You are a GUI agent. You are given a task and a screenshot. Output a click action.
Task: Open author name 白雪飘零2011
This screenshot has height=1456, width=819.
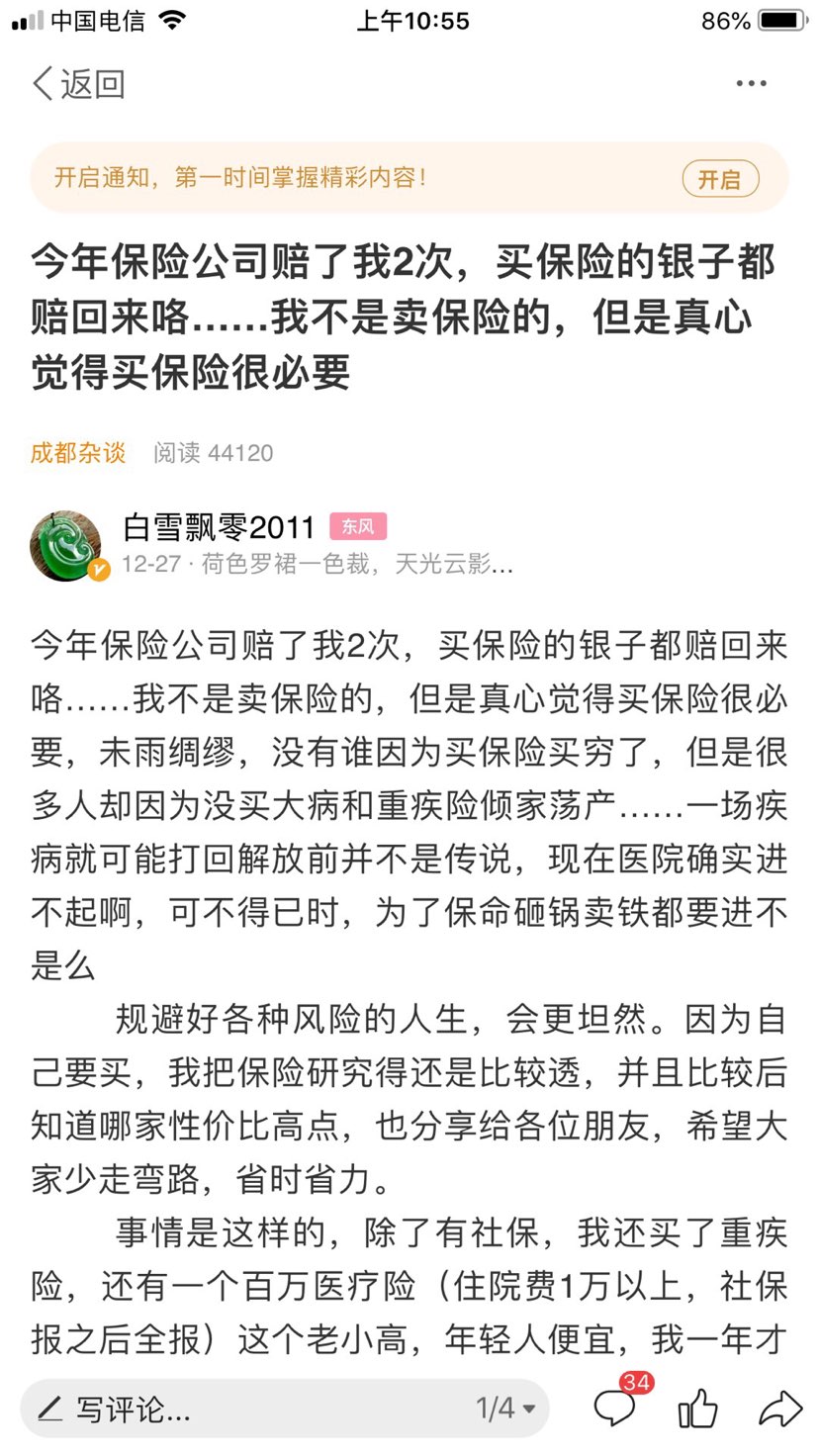(219, 527)
